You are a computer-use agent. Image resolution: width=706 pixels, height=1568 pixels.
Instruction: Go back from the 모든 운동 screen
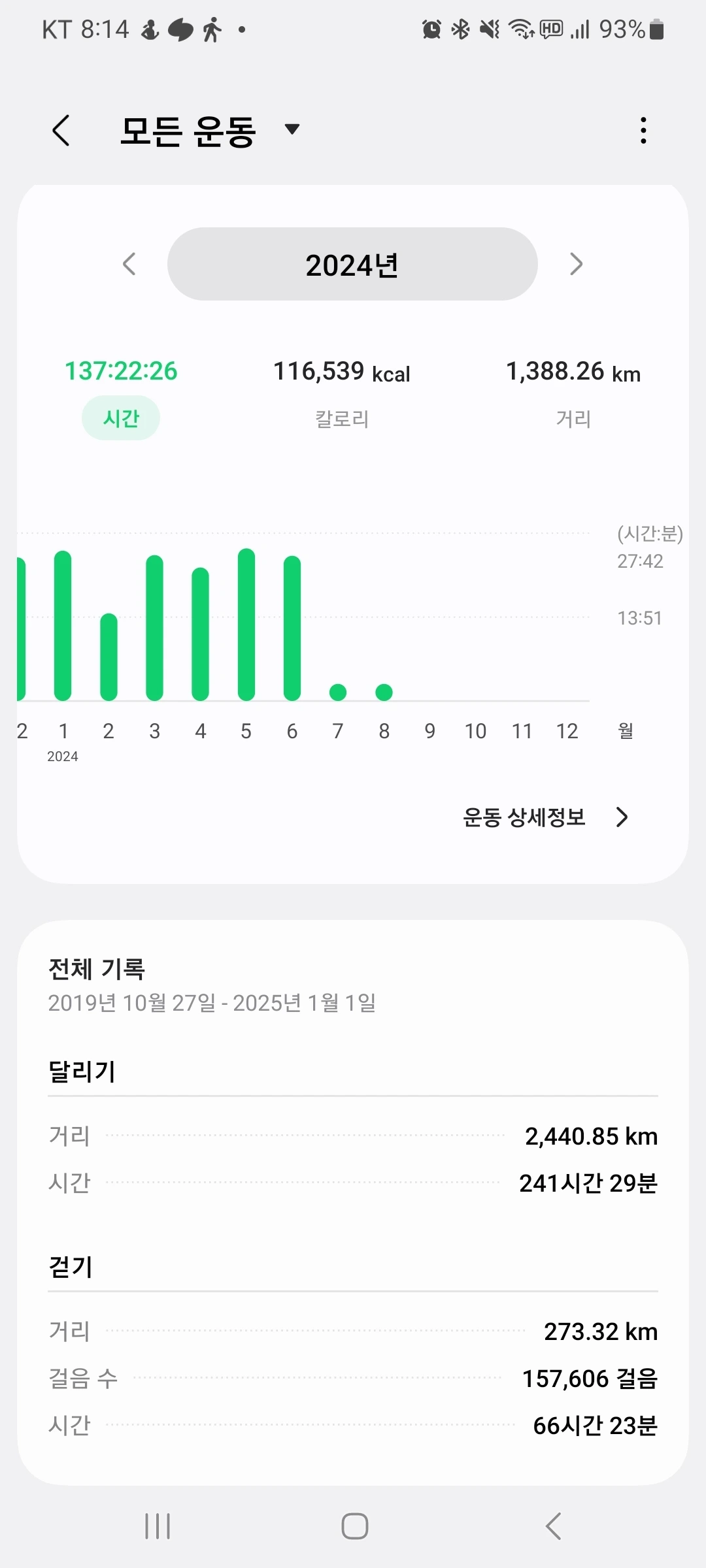[61, 130]
